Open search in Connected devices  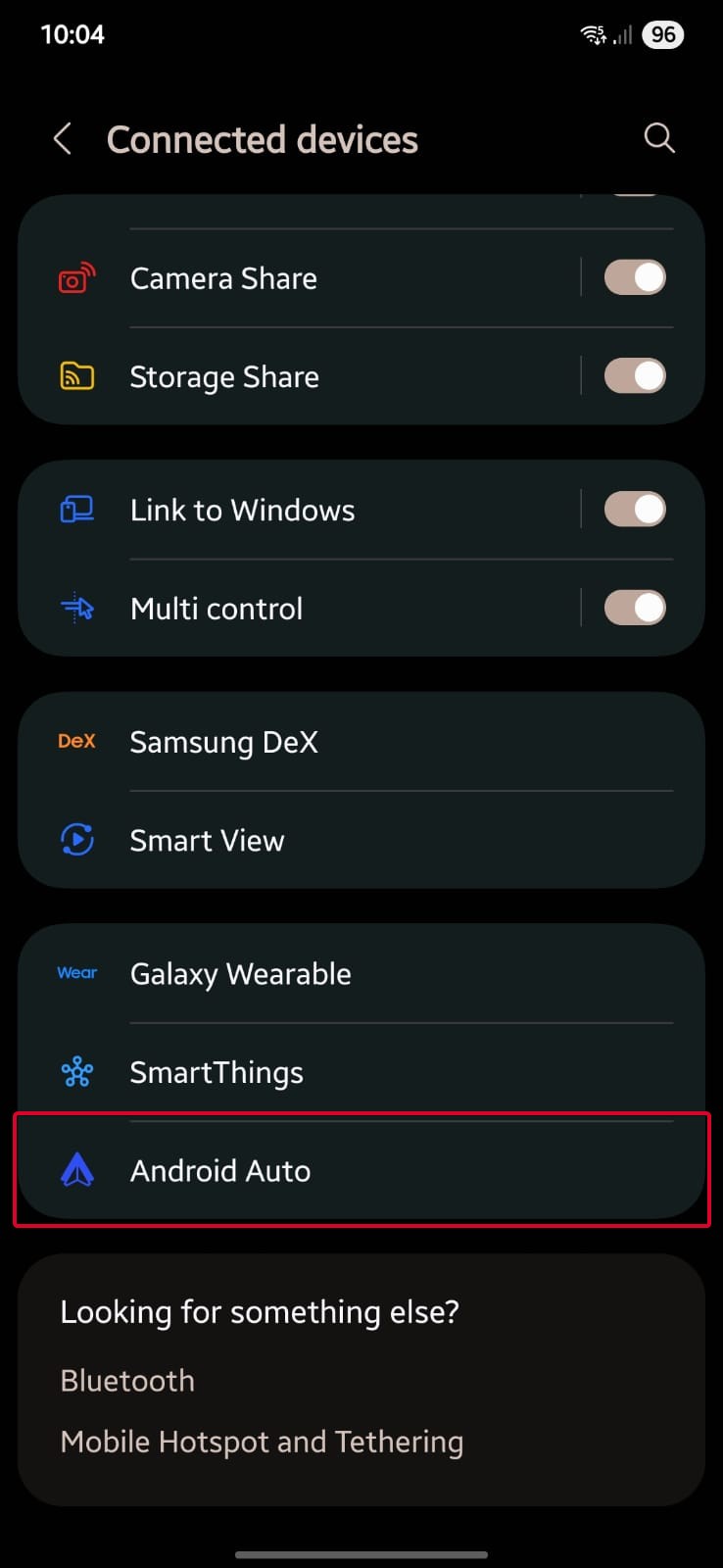658,138
